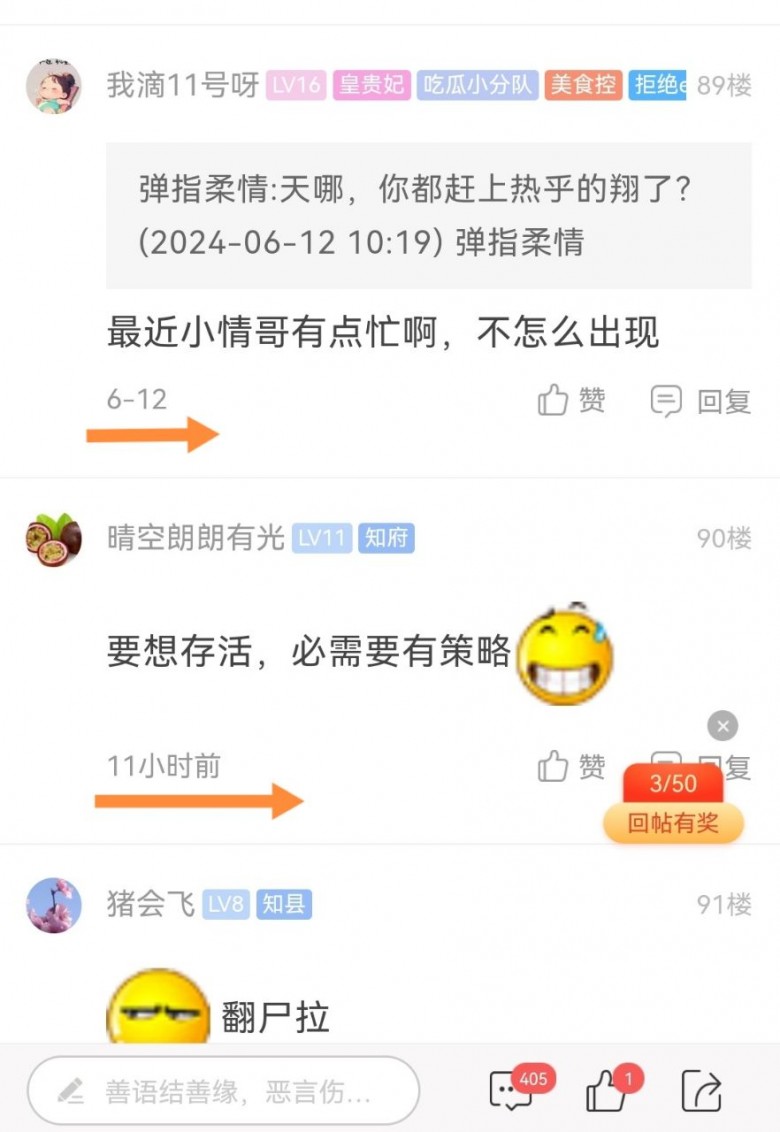Image resolution: width=780 pixels, height=1132 pixels.
Task: Share this thread
Action: coord(701,1091)
